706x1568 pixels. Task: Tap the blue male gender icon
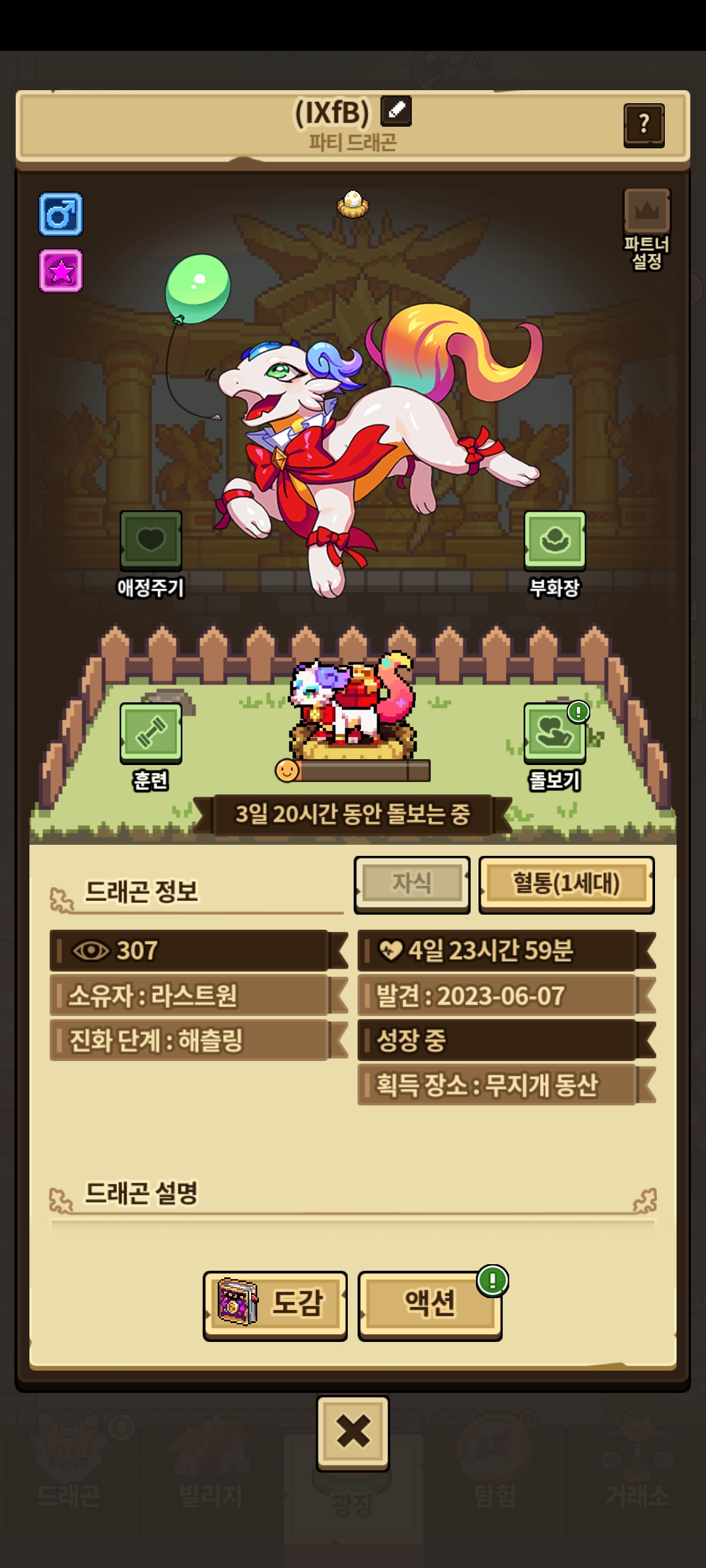(x=61, y=214)
